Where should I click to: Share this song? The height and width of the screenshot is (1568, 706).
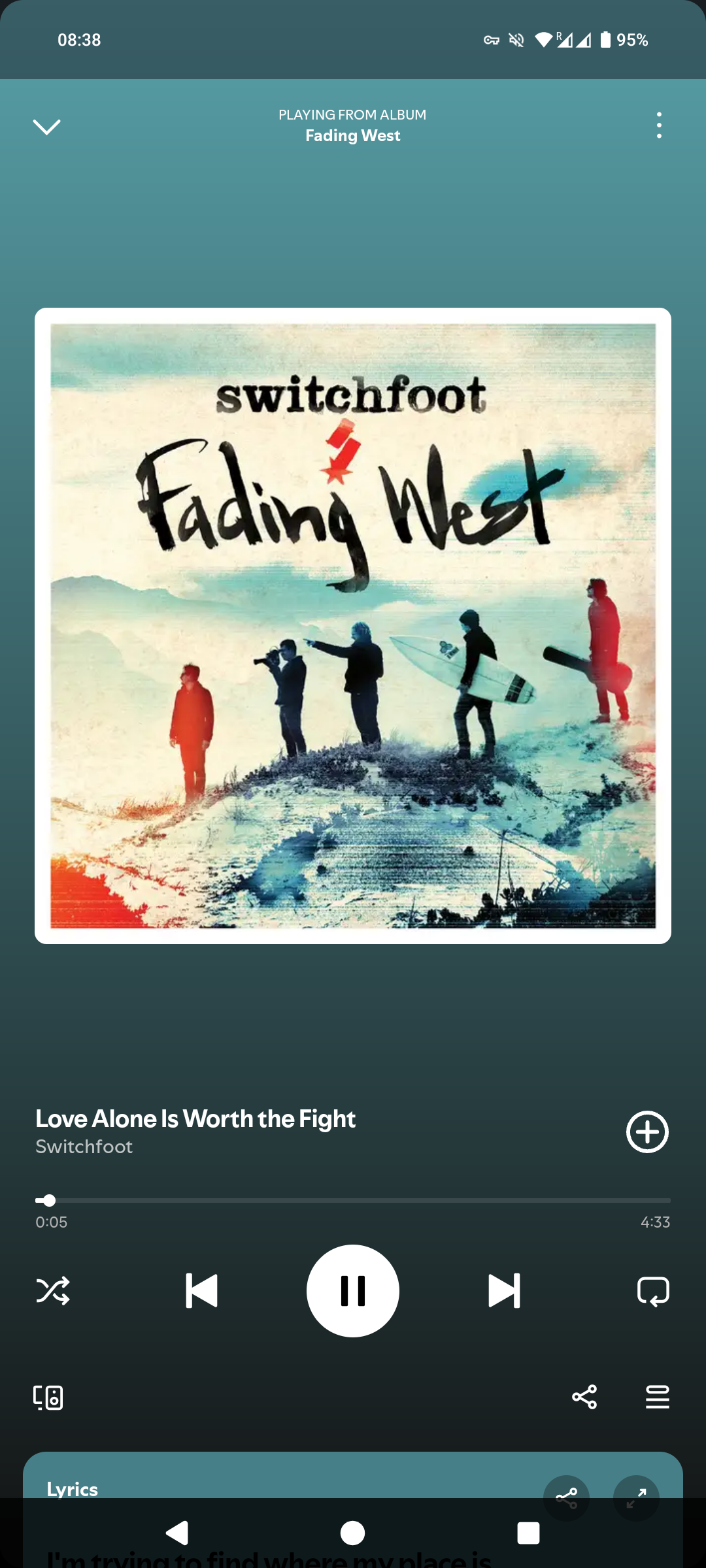tap(584, 1397)
